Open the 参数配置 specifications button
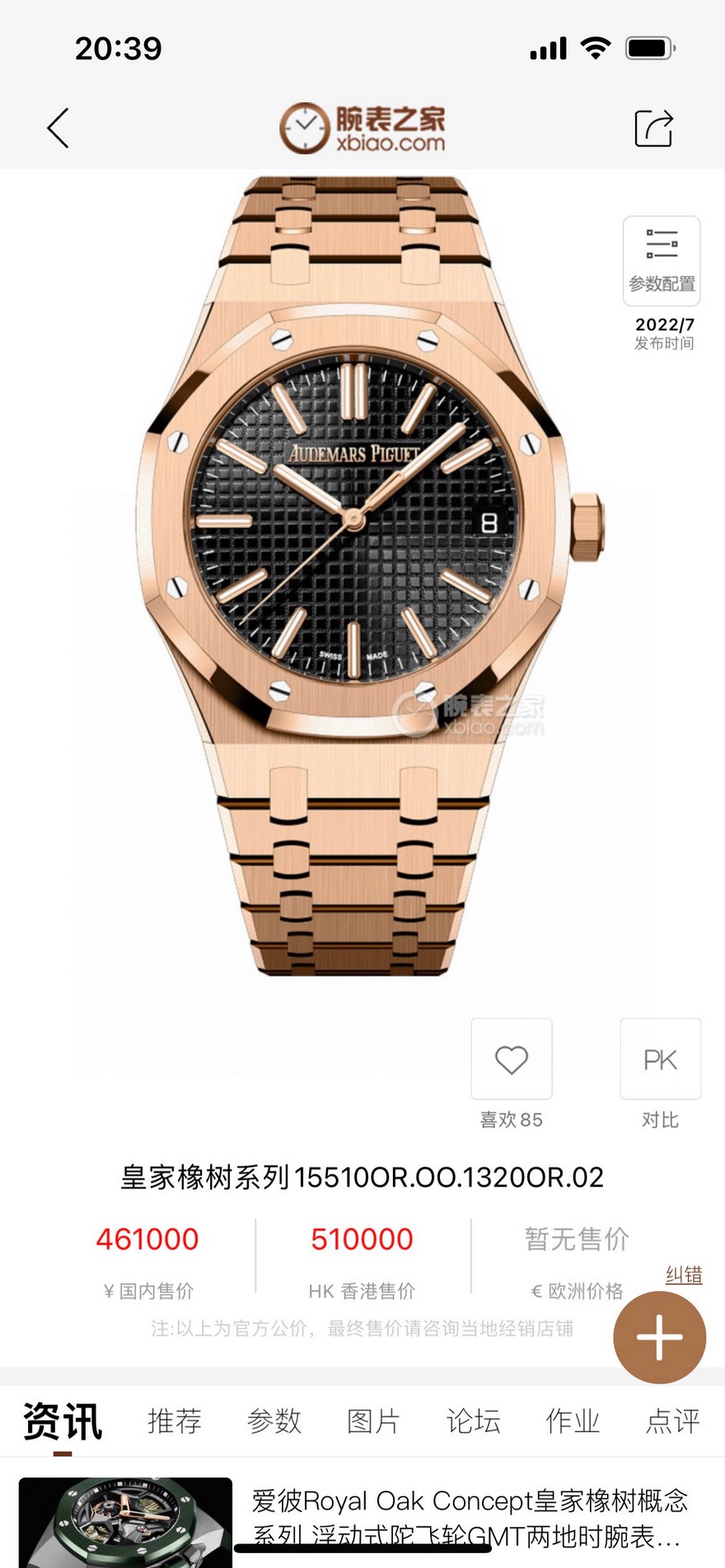The image size is (725, 1568). (x=662, y=261)
